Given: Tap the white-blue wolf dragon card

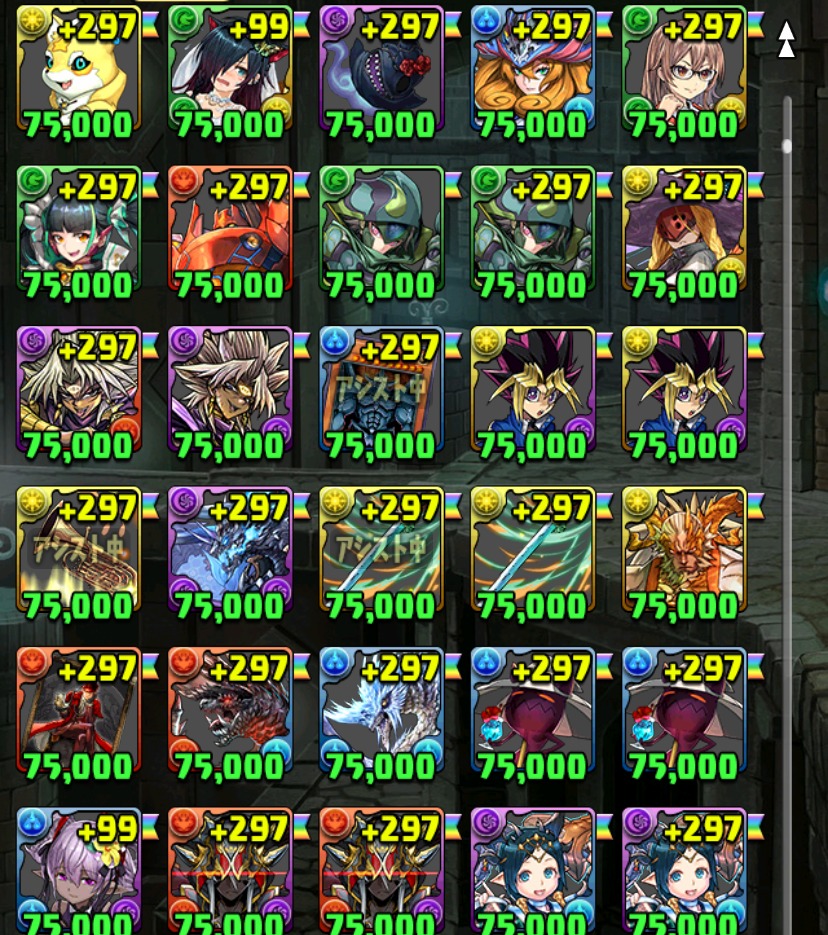Looking at the screenshot, I should (x=381, y=712).
